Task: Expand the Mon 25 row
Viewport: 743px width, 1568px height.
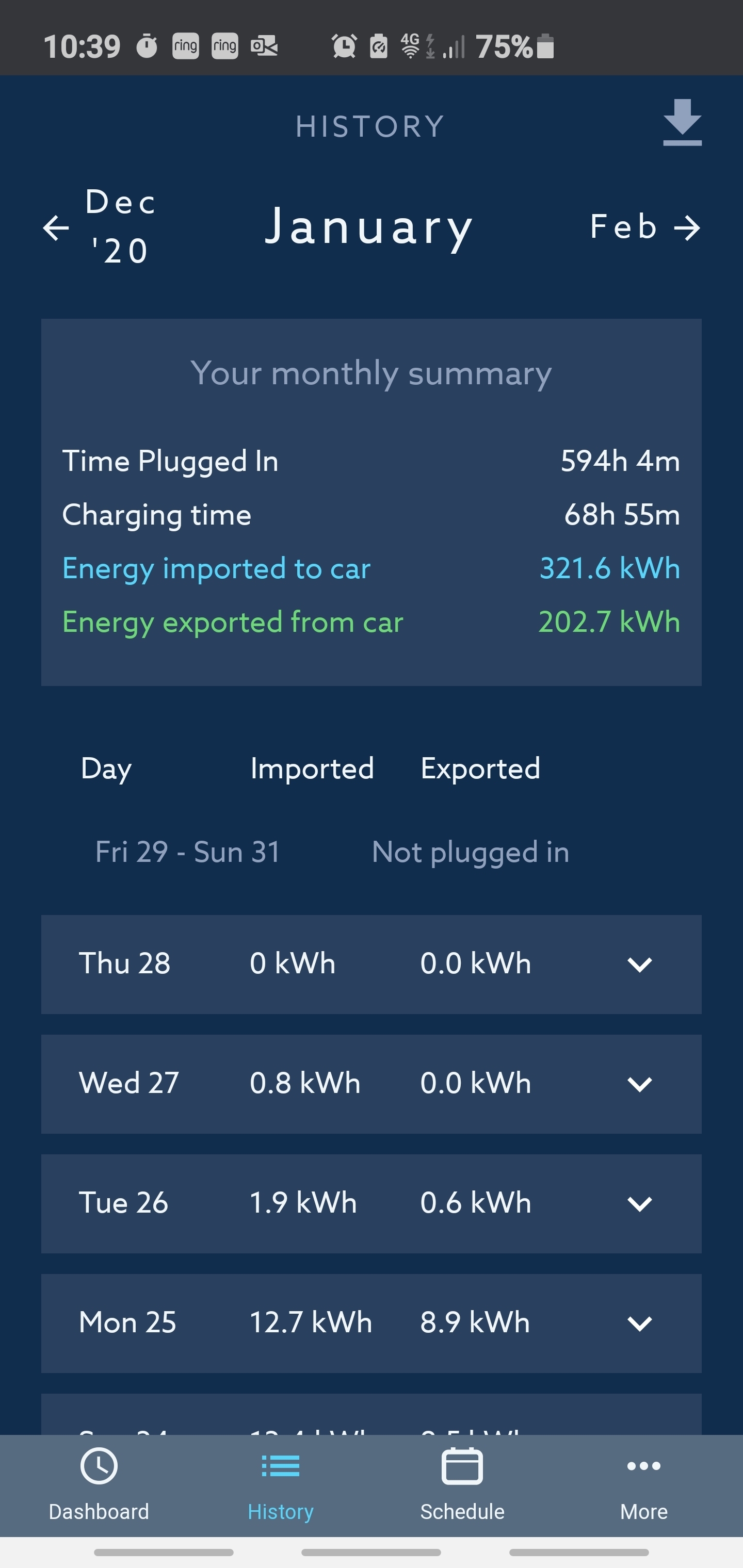Action: click(372, 1324)
